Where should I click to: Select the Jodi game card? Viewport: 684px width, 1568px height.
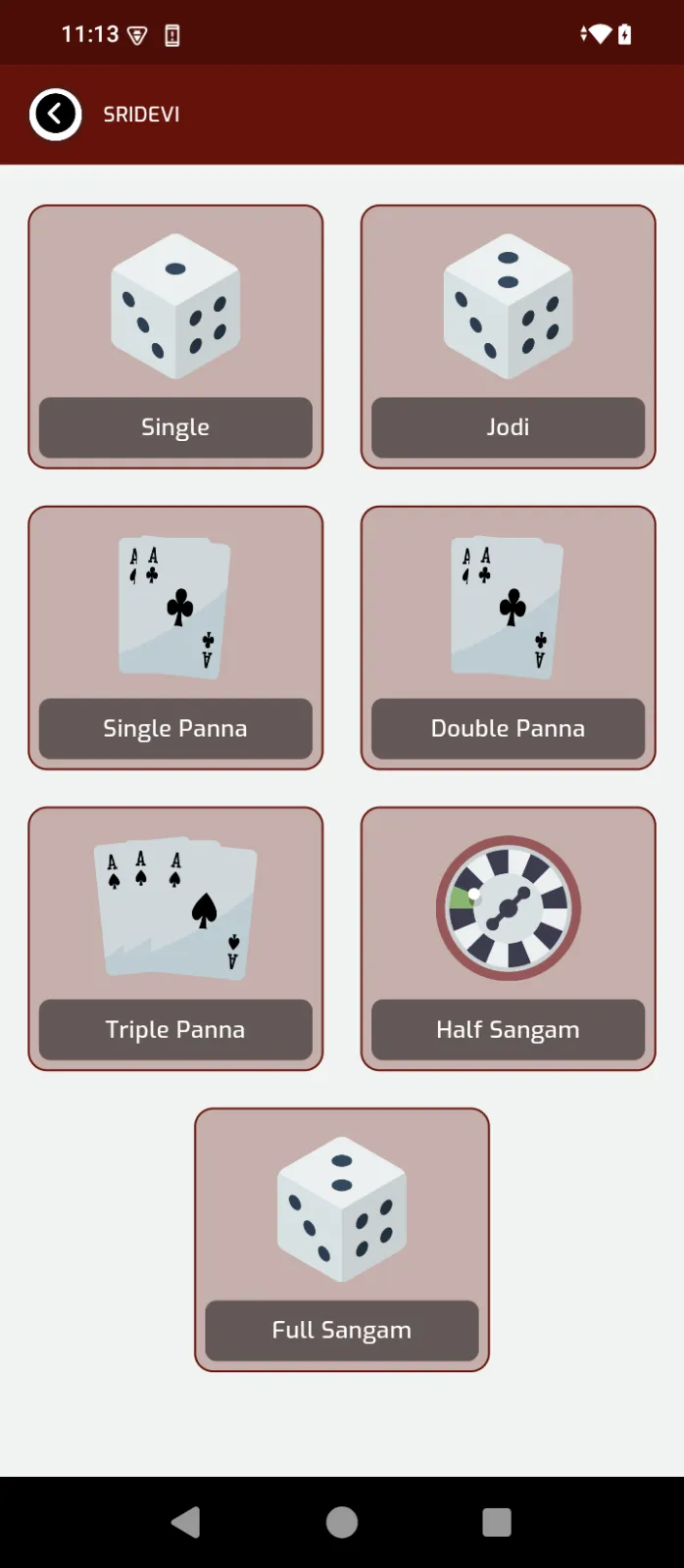point(508,336)
